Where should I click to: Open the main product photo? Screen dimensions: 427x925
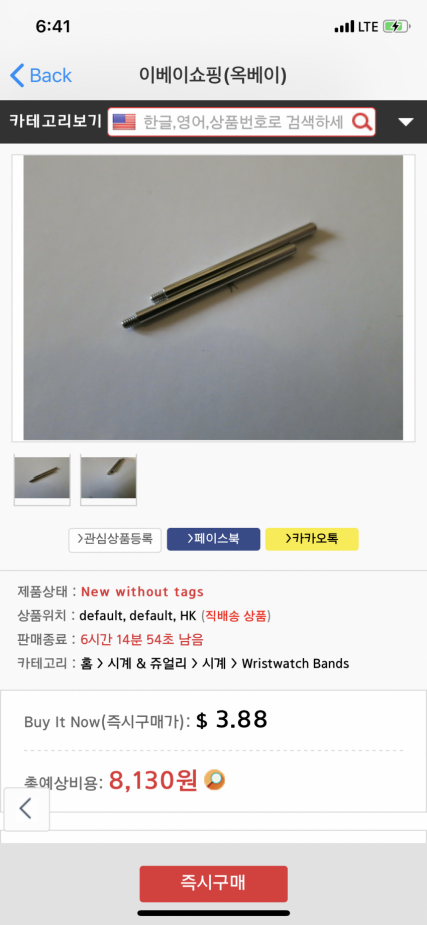[x=213, y=297]
